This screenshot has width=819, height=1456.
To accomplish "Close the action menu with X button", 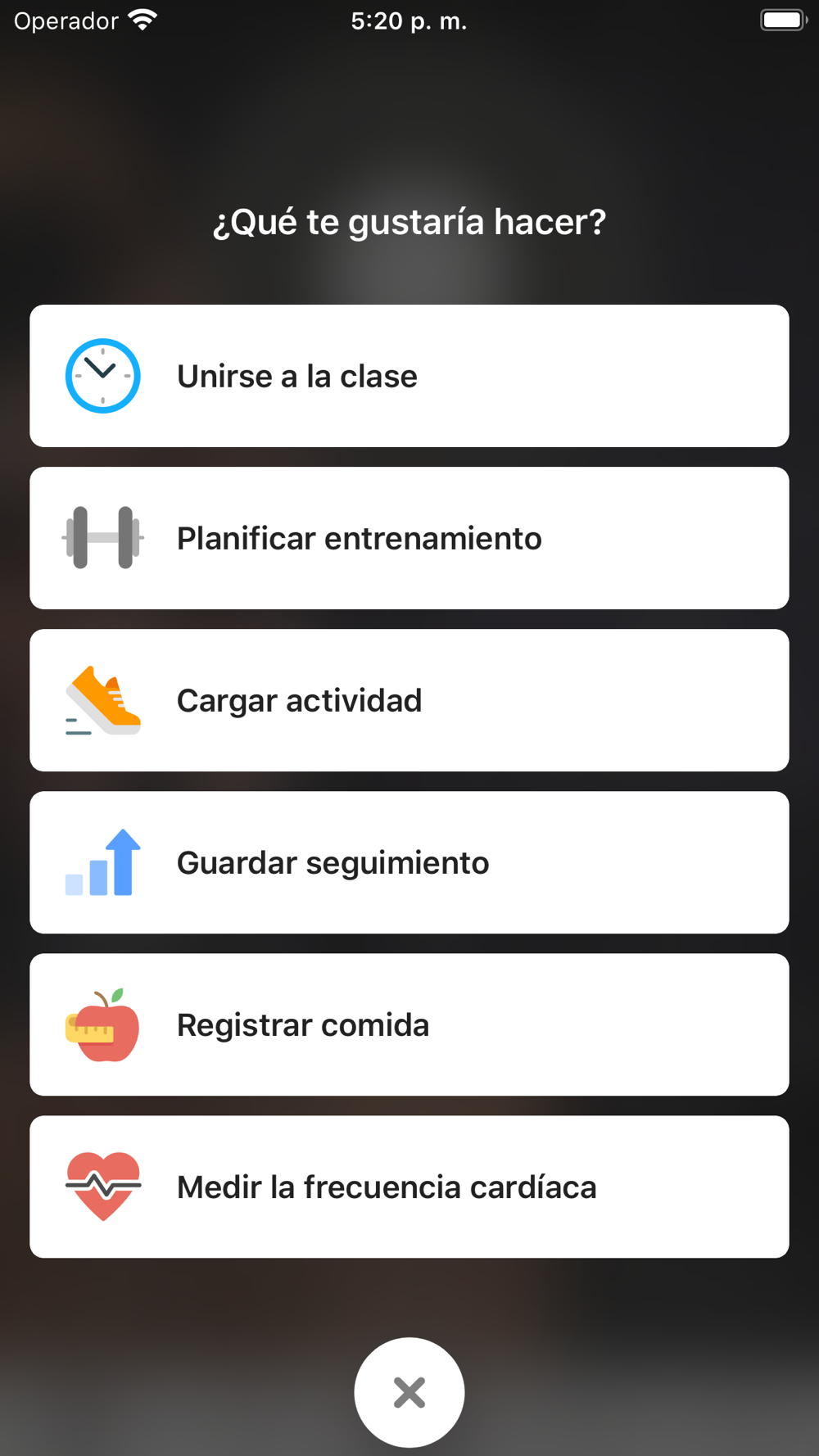I will click(x=409, y=1392).
